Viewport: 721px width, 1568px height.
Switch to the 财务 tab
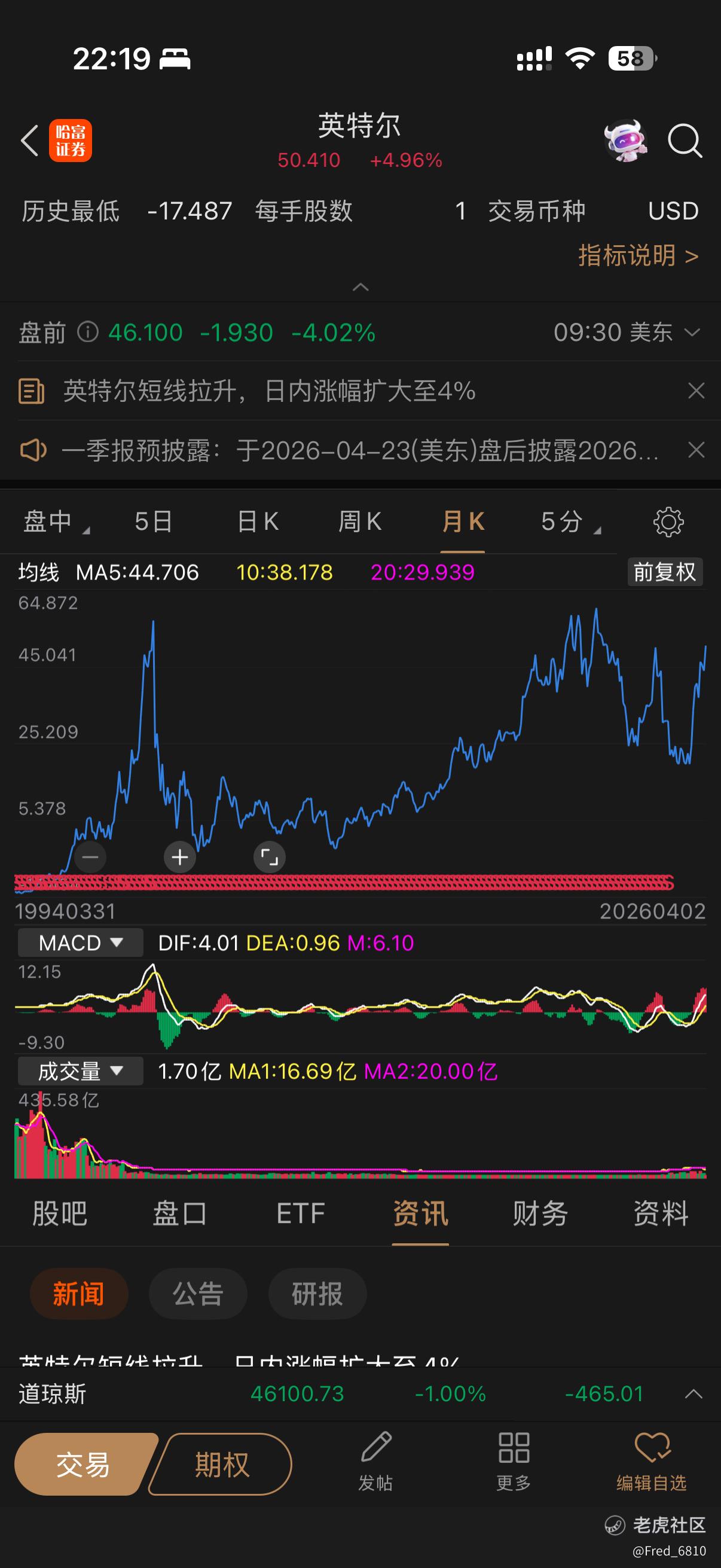pyautogui.click(x=540, y=1214)
